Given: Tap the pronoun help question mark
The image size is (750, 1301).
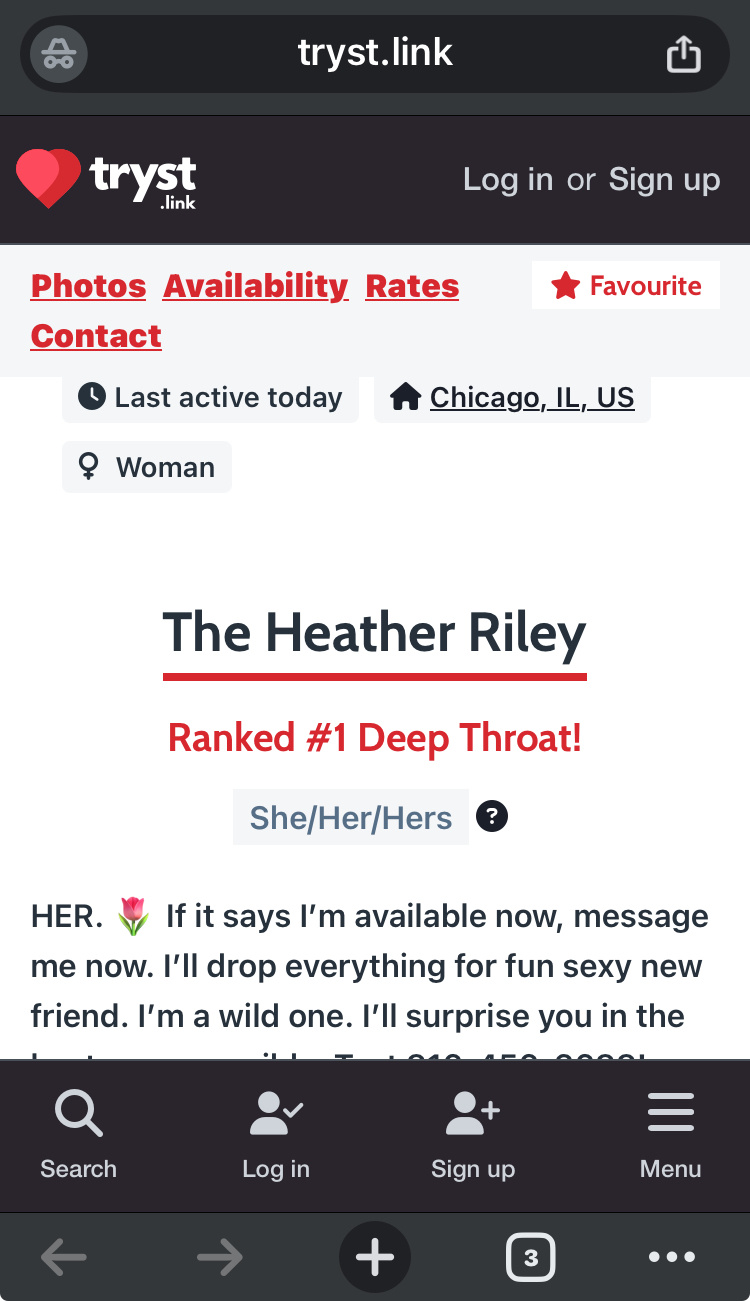Looking at the screenshot, I should point(492,816).
